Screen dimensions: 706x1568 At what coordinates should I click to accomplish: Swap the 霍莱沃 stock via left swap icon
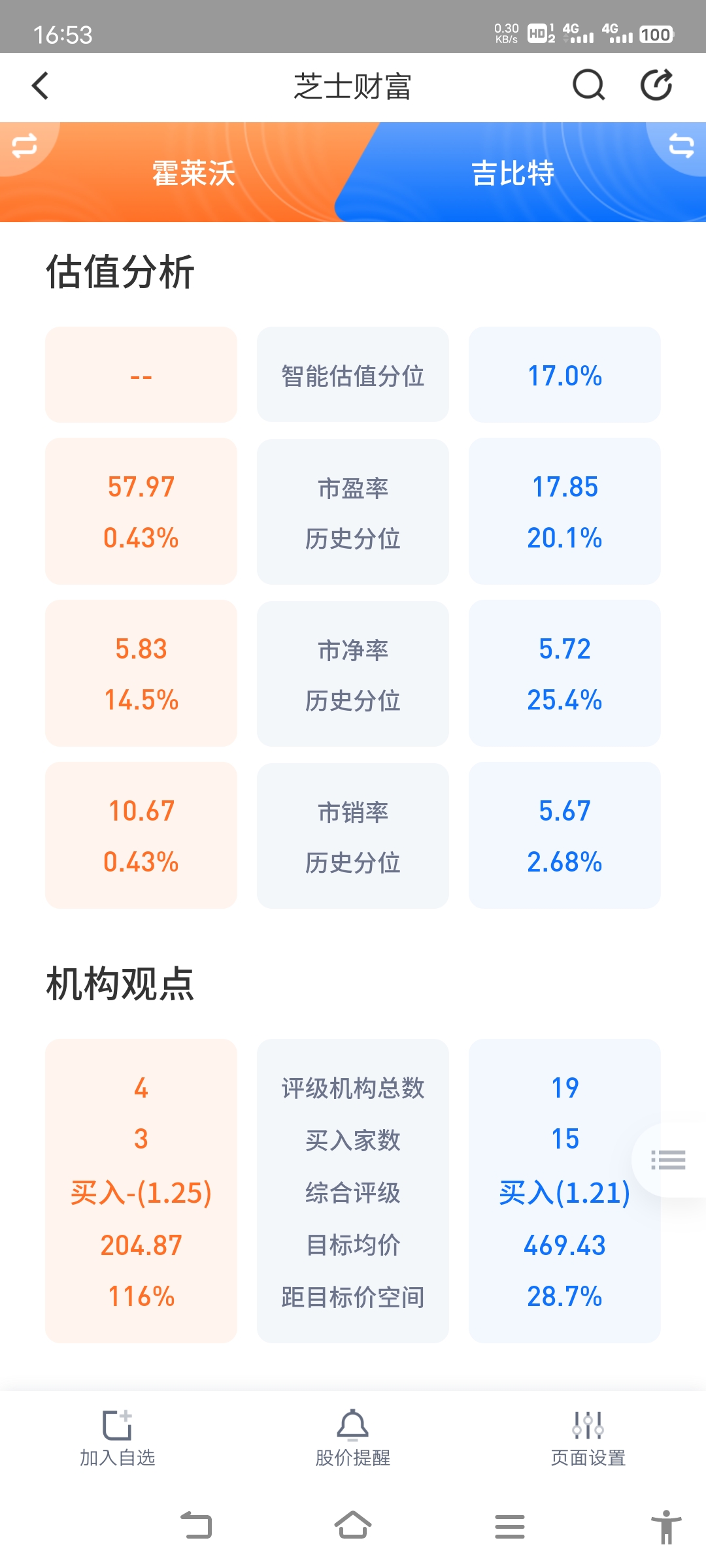(24, 145)
